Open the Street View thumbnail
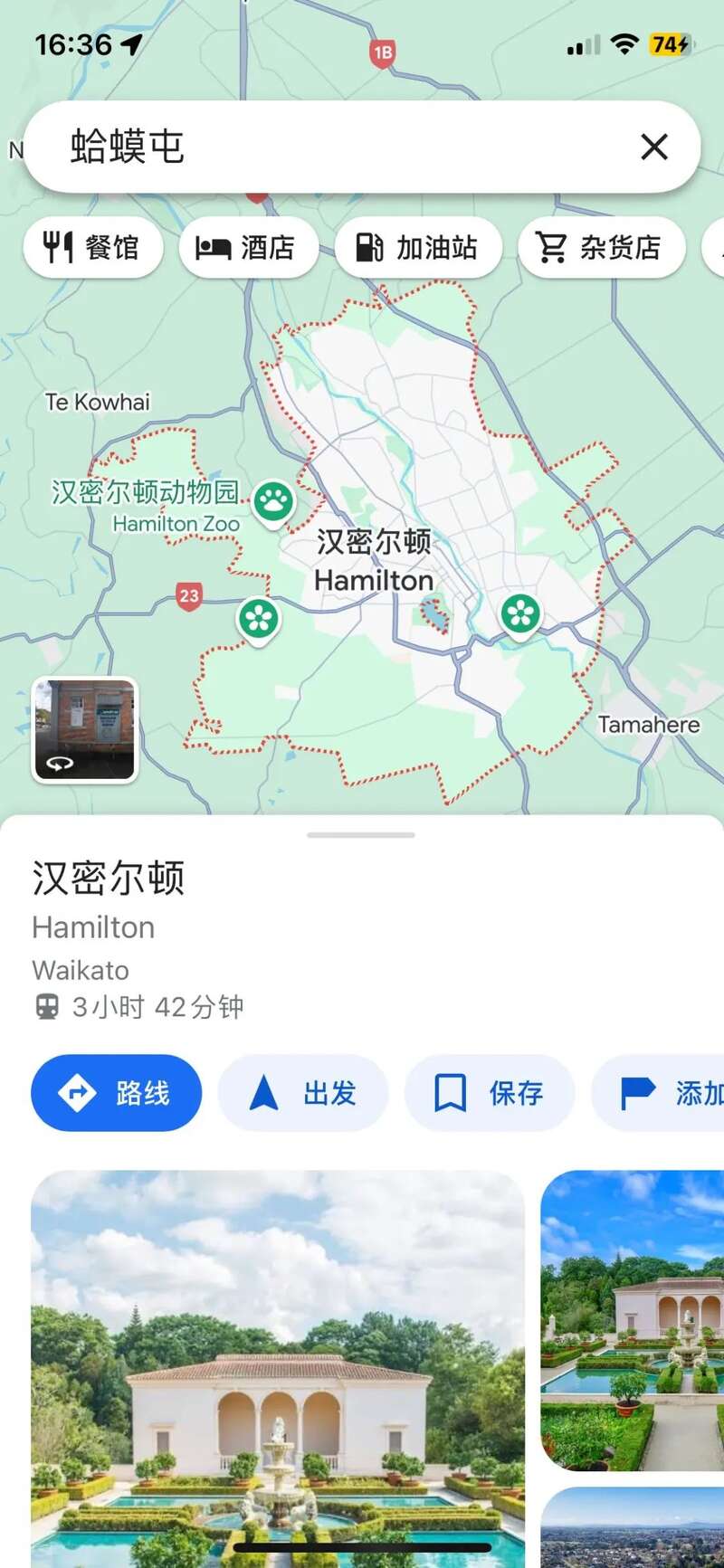The image size is (724, 1568). [x=85, y=729]
